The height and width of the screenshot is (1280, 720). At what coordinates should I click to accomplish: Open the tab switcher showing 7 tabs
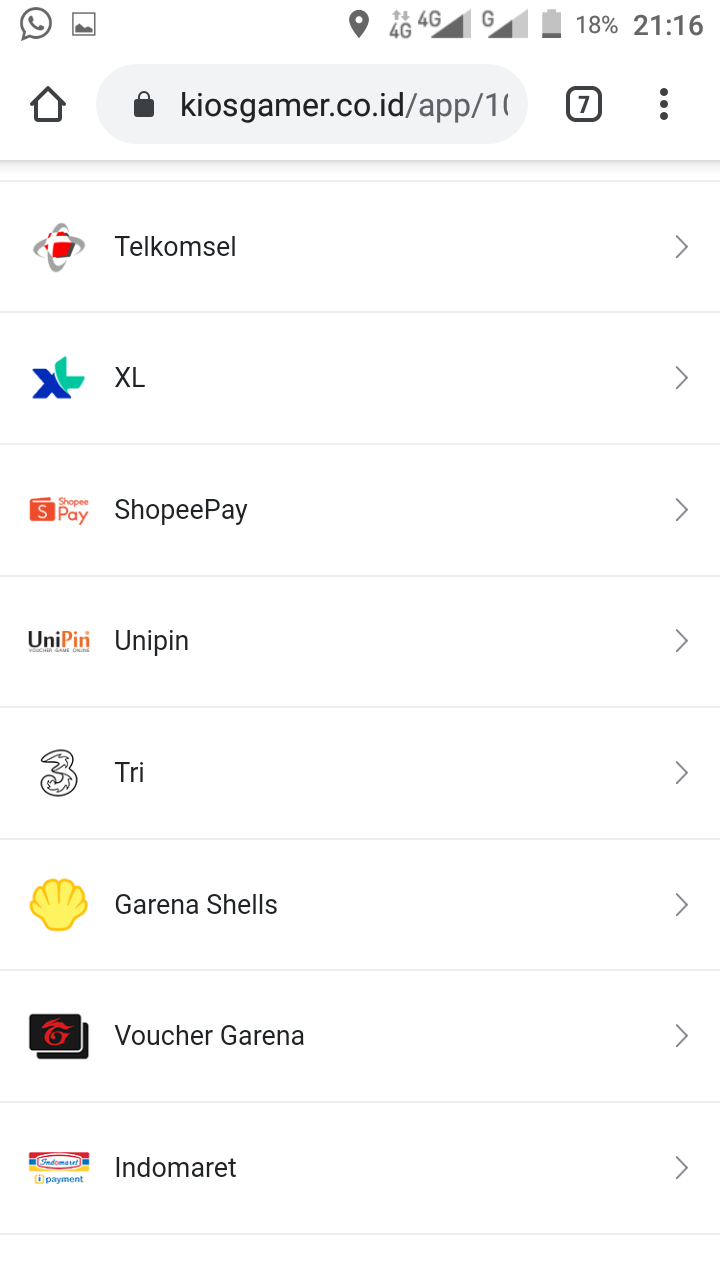point(584,104)
